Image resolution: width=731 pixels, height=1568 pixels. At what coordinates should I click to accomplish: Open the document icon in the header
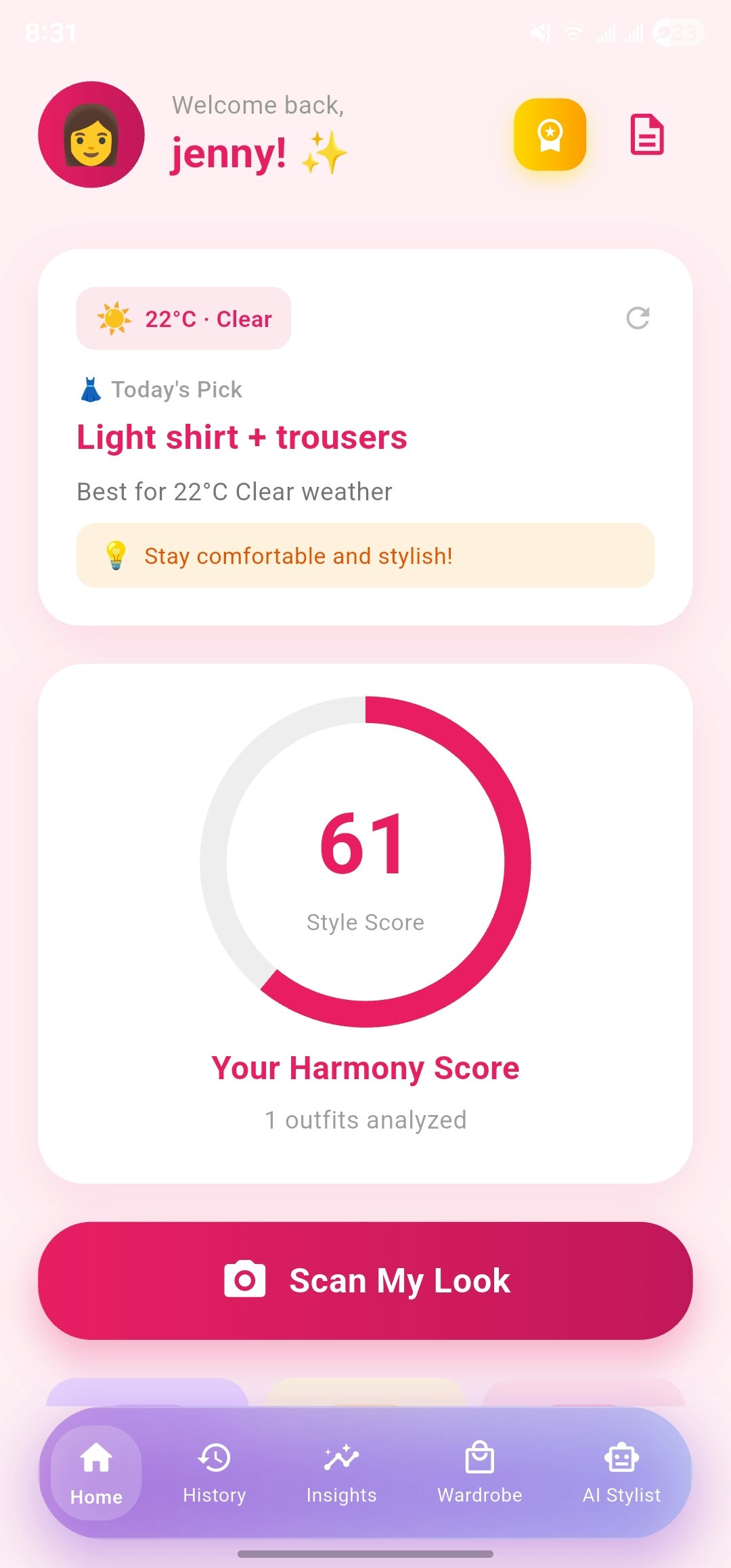(646, 135)
